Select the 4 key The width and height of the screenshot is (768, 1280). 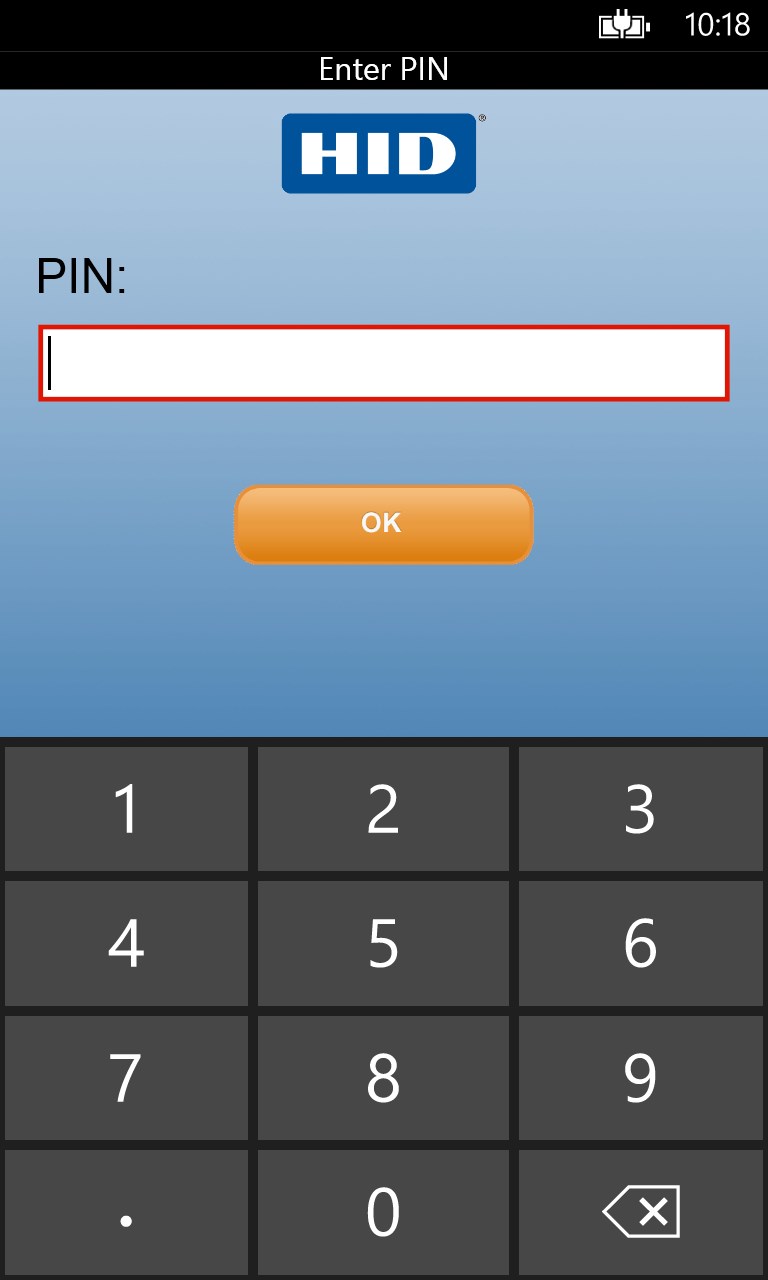tap(126, 943)
